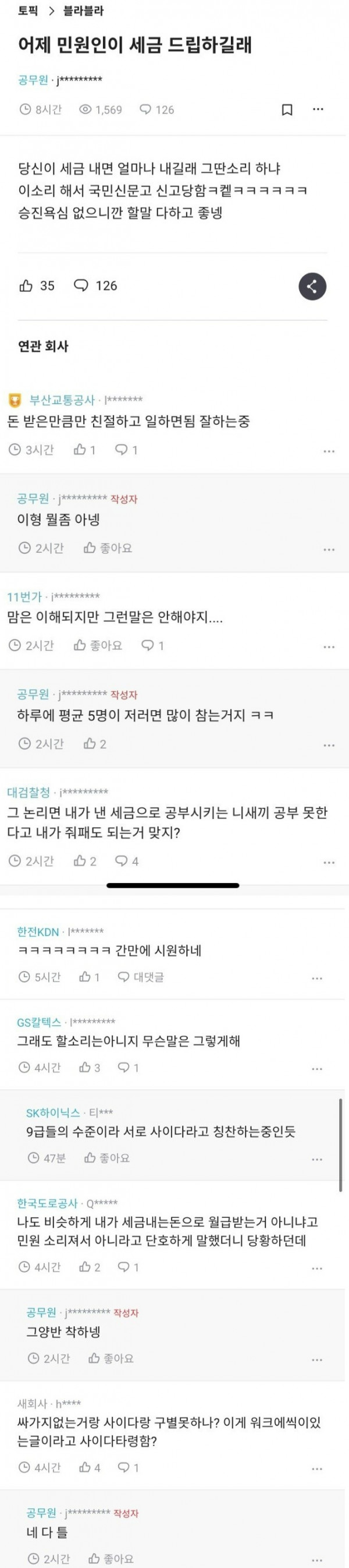This screenshot has height=1568, width=349.
Task: View 4 replies on 대검찰청 comment
Action: pyautogui.click(x=126, y=861)
